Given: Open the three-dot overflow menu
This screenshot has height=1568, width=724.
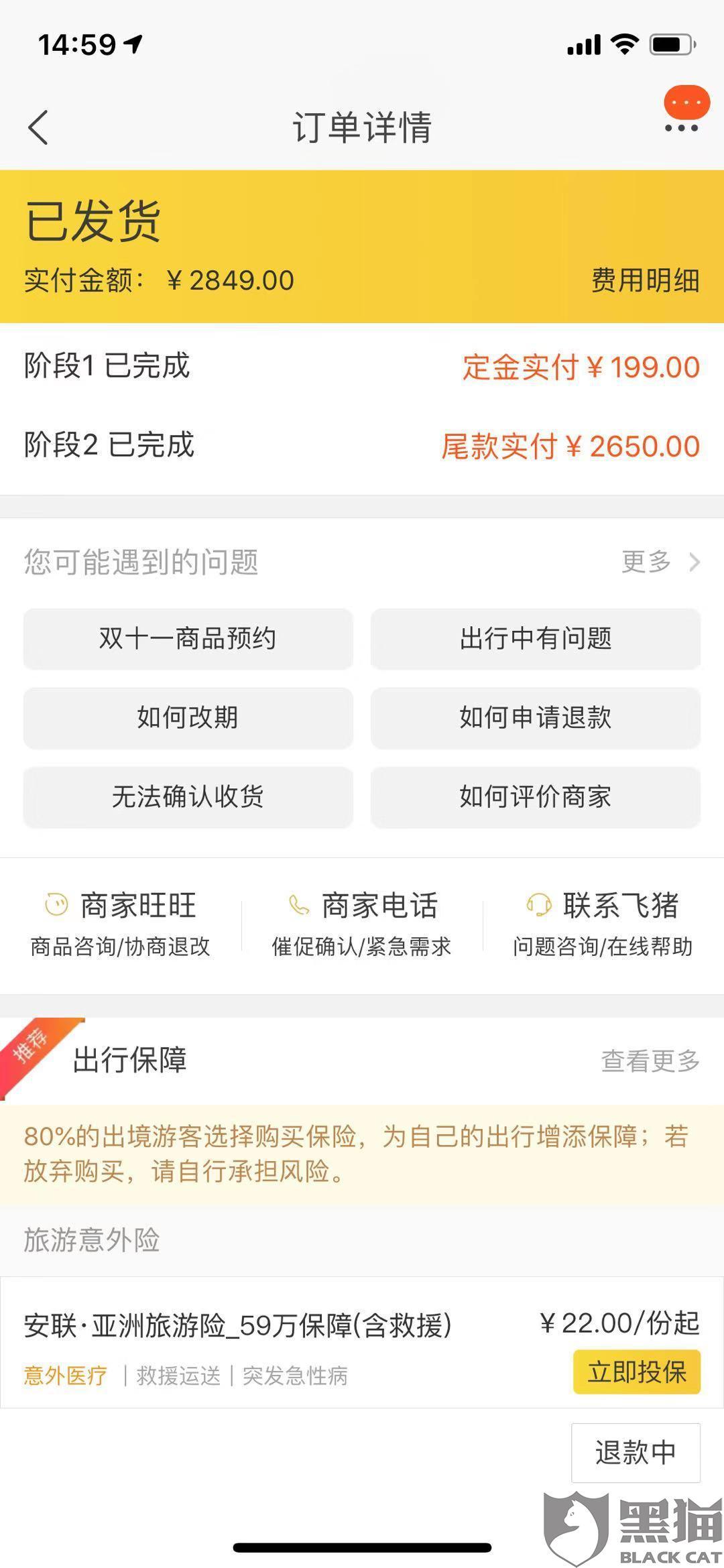Looking at the screenshot, I should (x=682, y=127).
